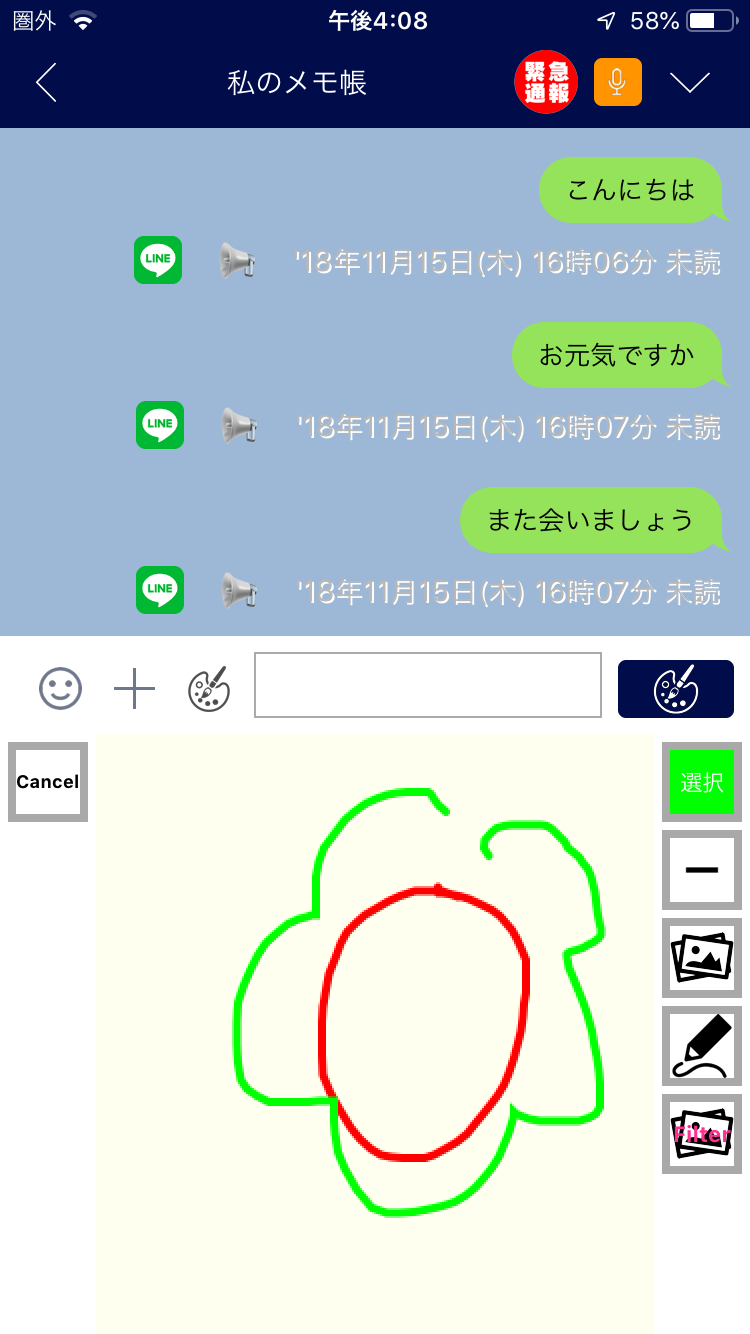Open the Filter tool

point(702,1134)
